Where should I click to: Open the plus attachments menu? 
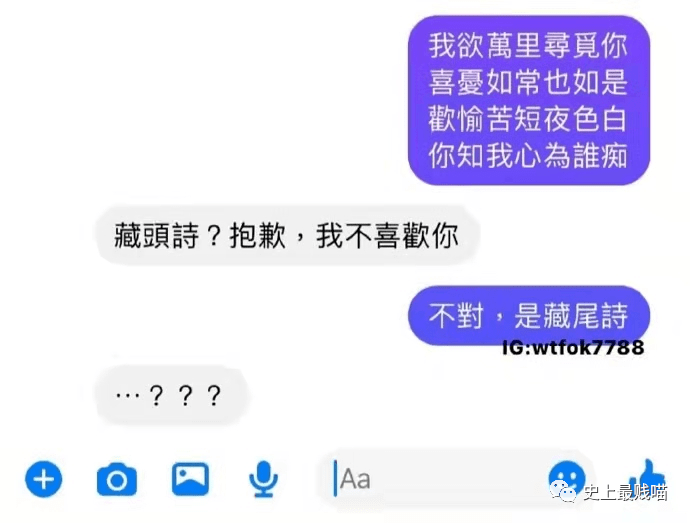pos(43,480)
